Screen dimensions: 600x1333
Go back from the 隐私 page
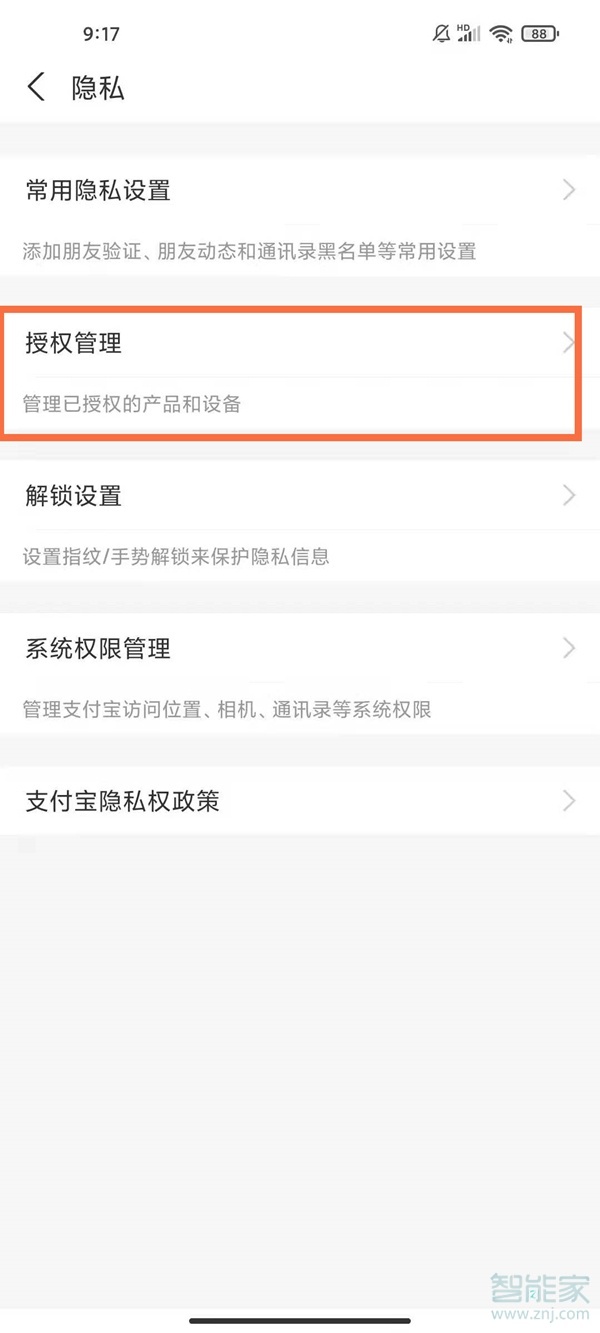point(36,88)
